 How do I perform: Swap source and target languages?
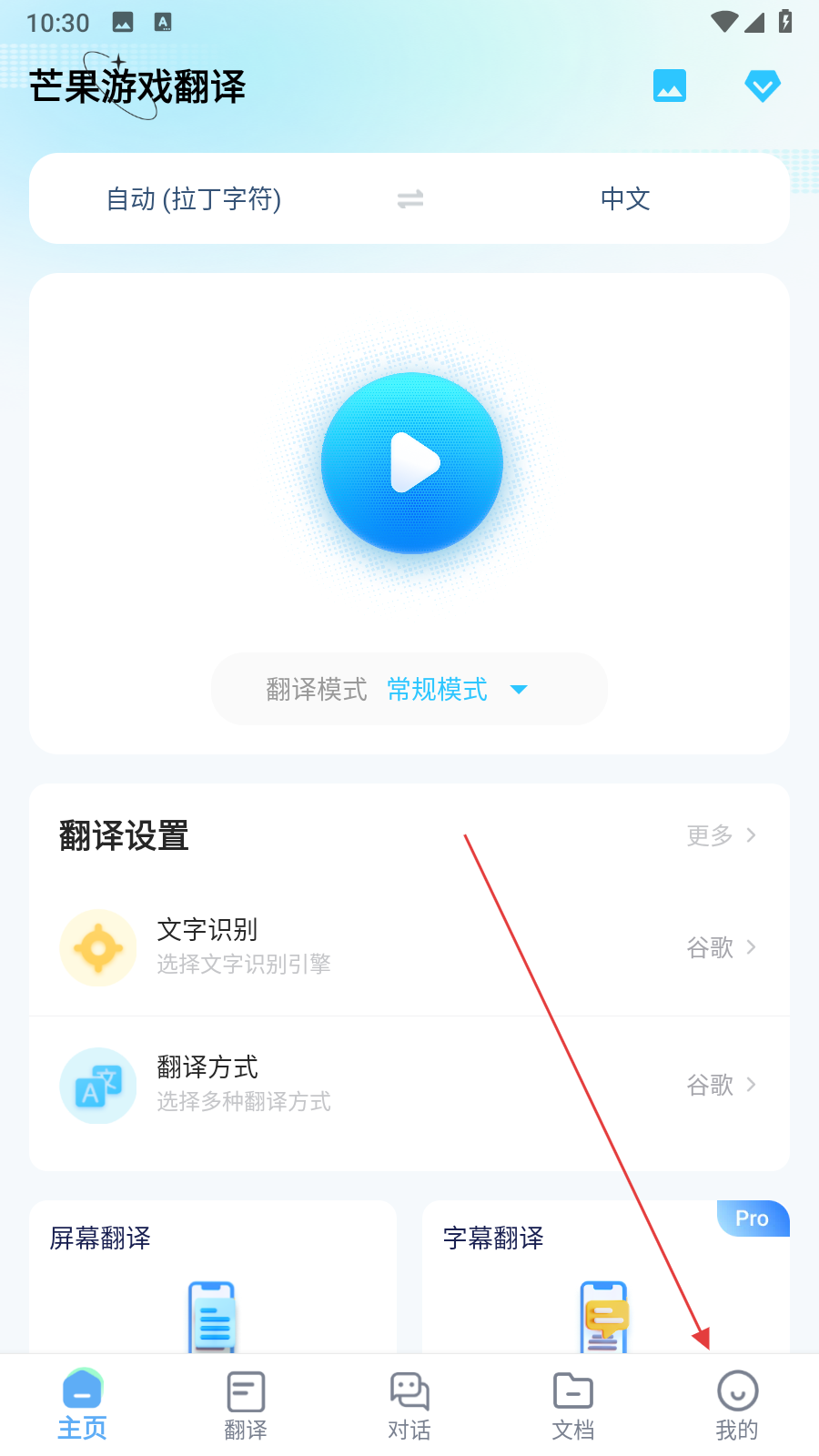[410, 199]
